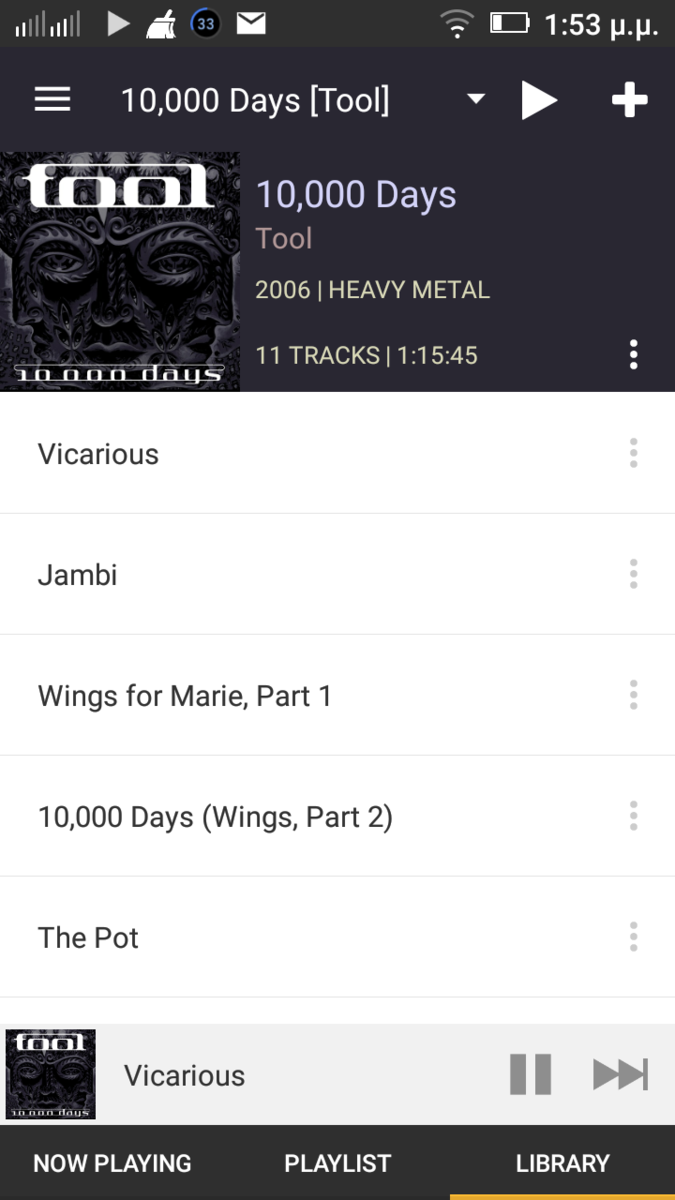Open mini player album art thumbnail
Viewport: 675px width, 1200px height.
(51, 1075)
